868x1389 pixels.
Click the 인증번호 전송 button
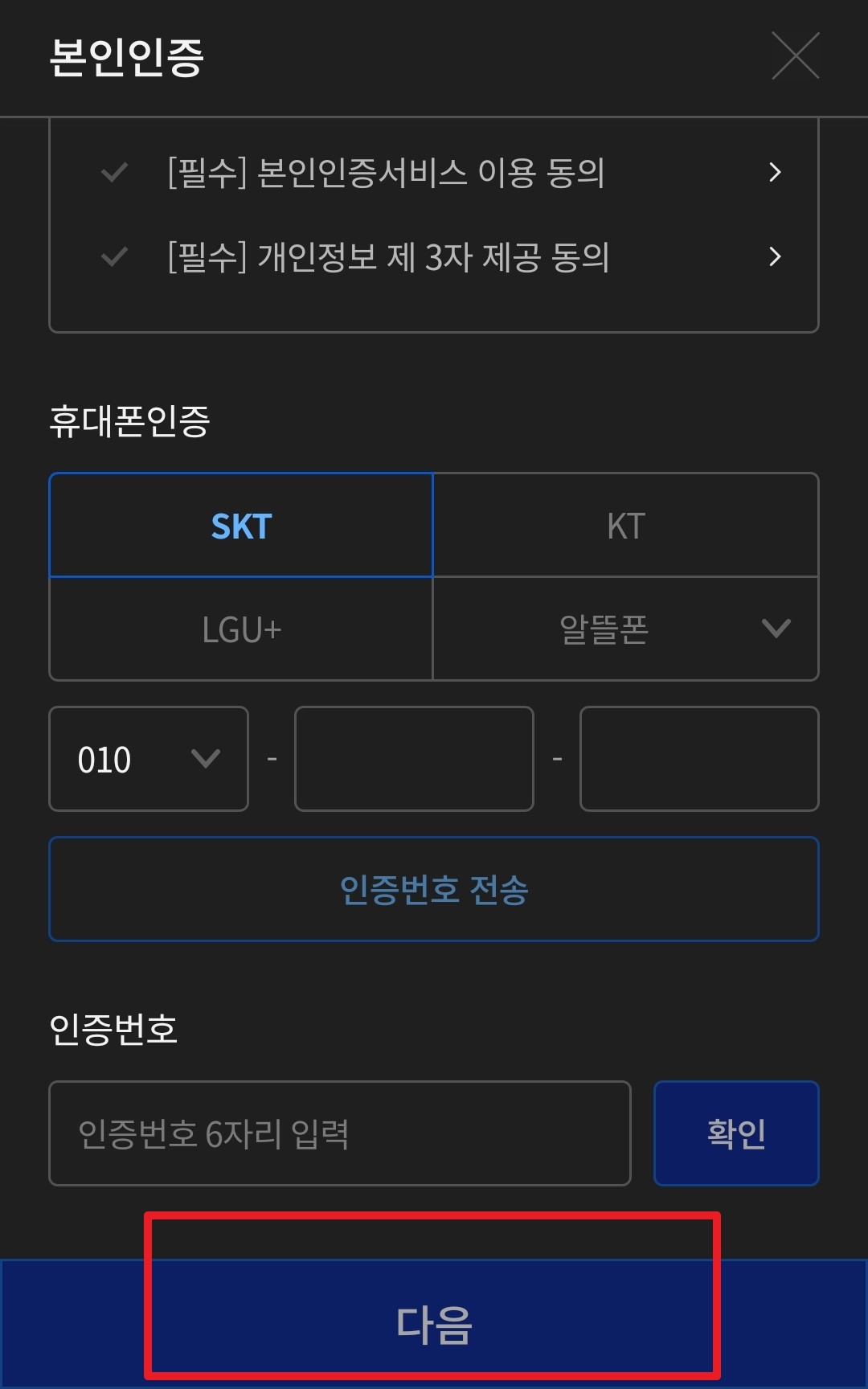(x=434, y=889)
